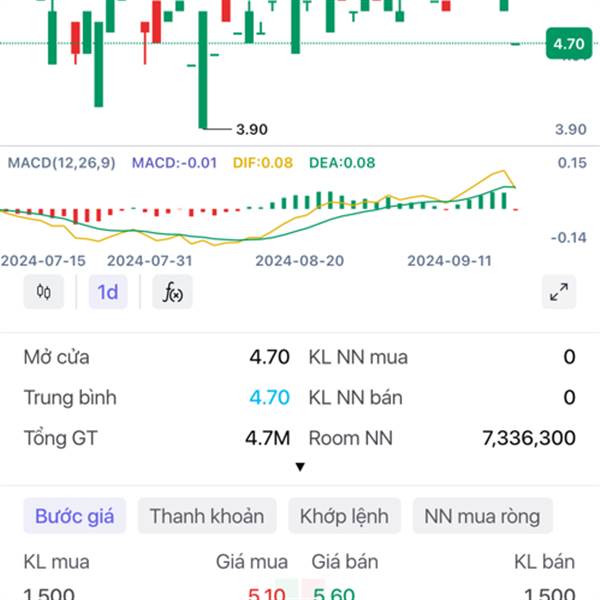This screenshot has height=600, width=600.
Task: Expand chart to full screen
Action: [559, 292]
